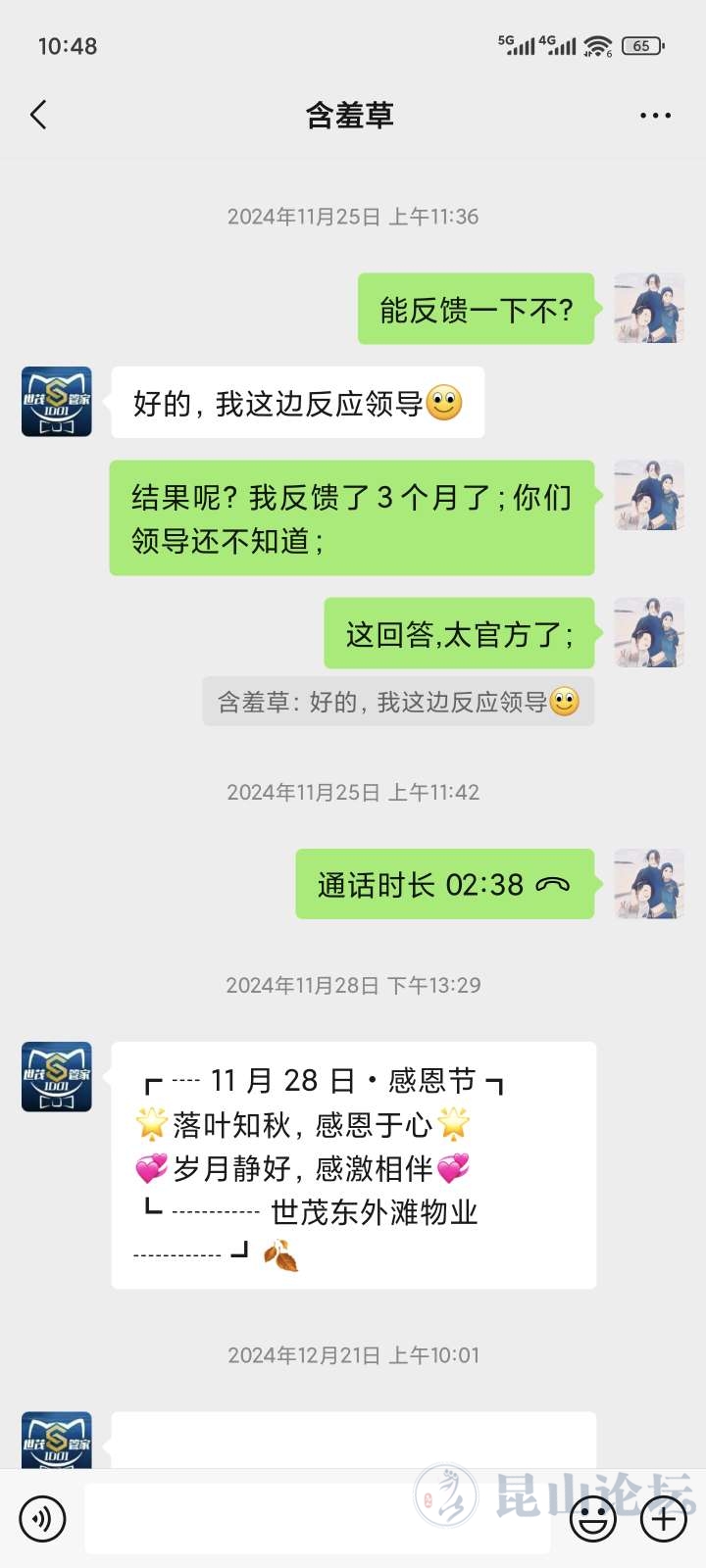706x1568 pixels.
Task: Open my avatar beside 能反馈一下不?
Action: pyautogui.click(x=649, y=309)
